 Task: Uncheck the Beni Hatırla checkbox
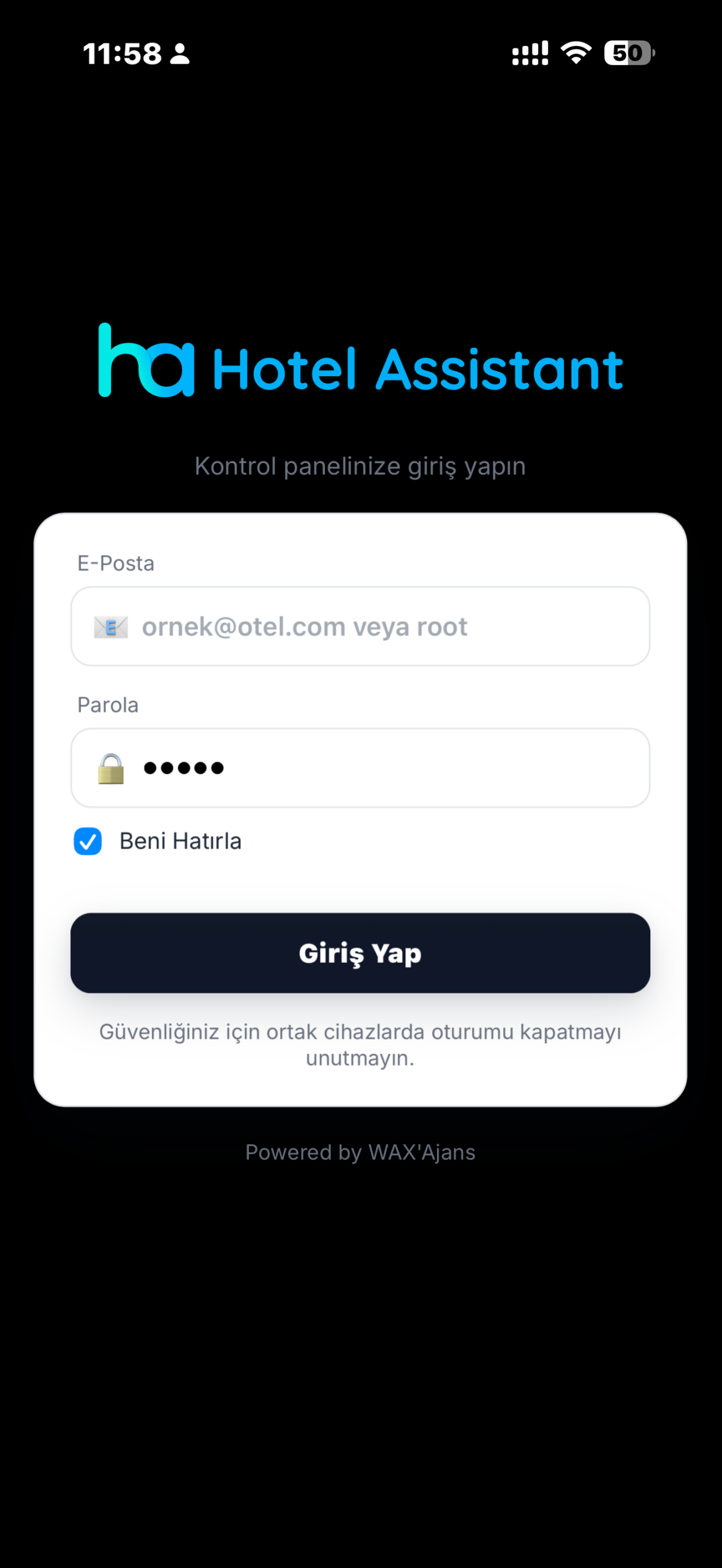tap(88, 841)
